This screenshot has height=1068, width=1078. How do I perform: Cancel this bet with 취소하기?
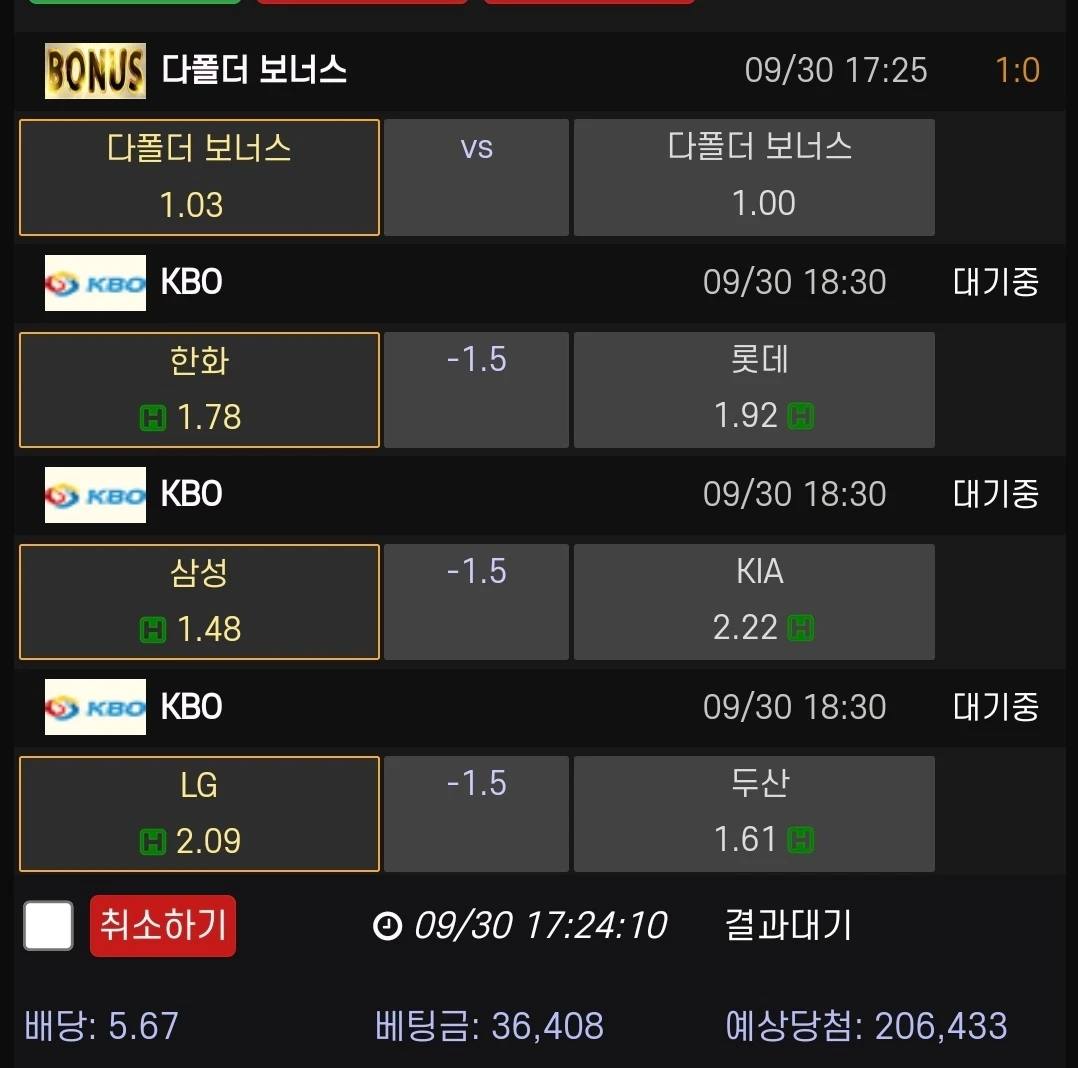point(163,926)
